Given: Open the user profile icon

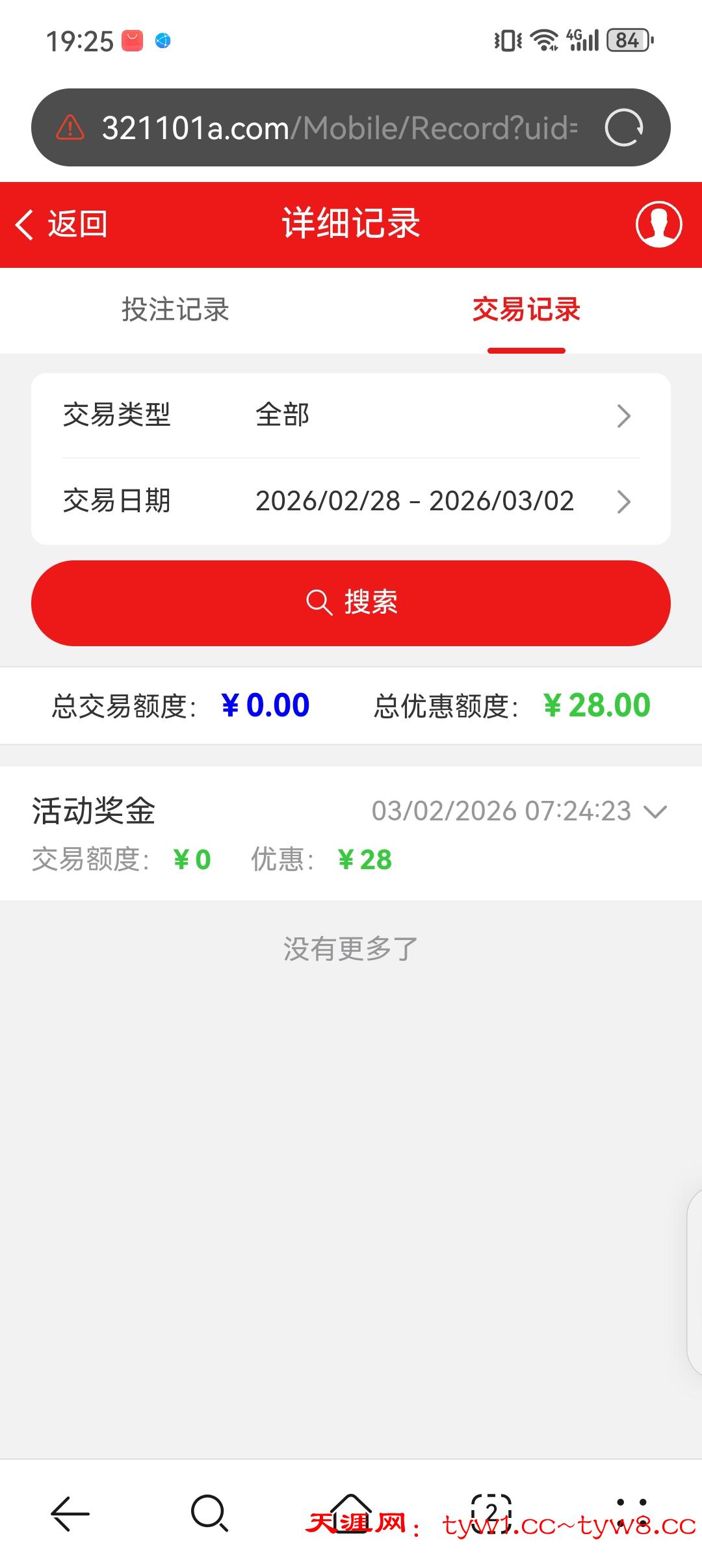Looking at the screenshot, I should click(658, 224).
